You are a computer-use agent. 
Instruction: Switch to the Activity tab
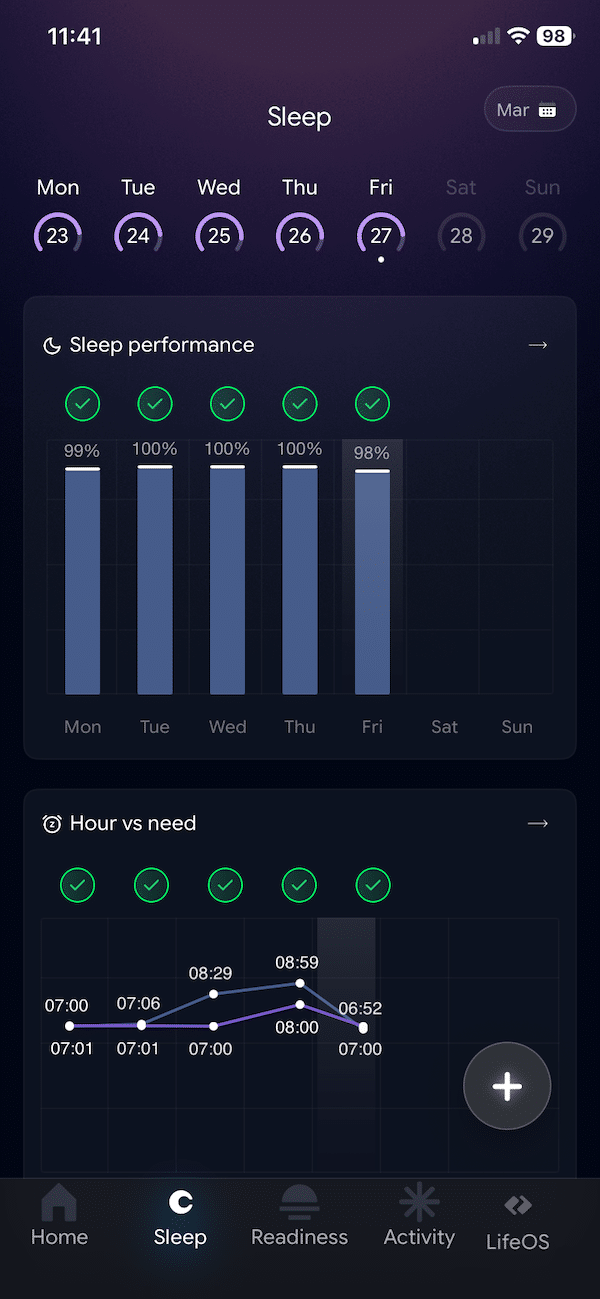419,1217
